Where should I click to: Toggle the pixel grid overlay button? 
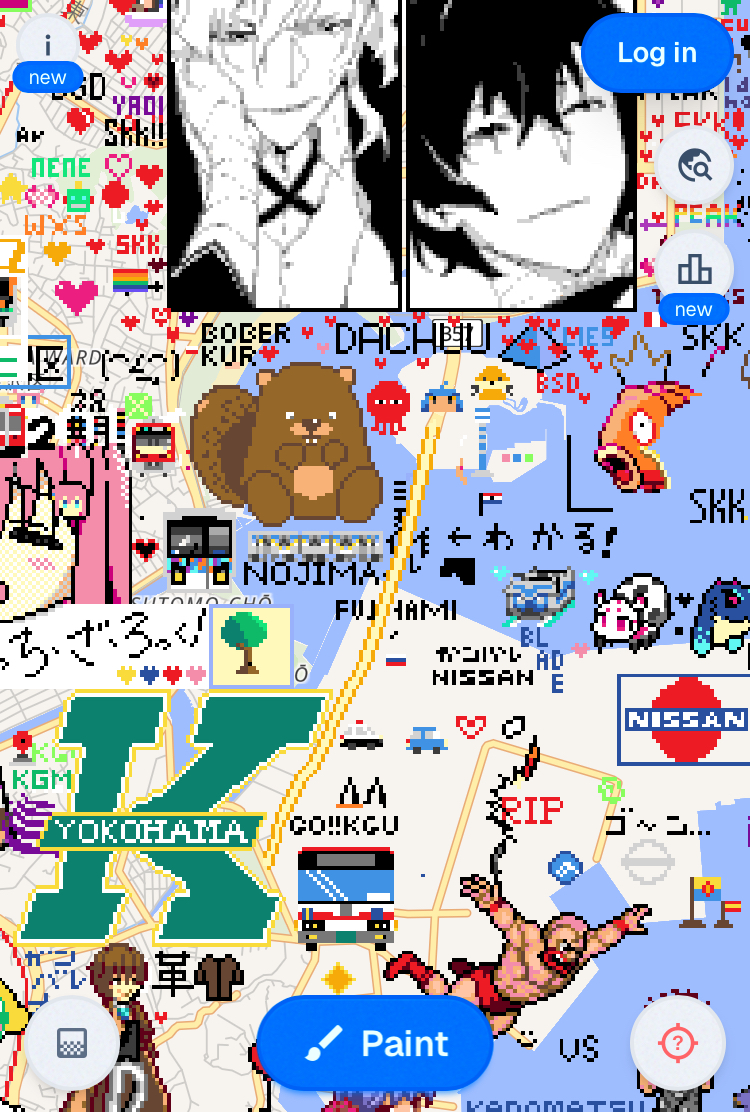click(x=72, y=1043)
